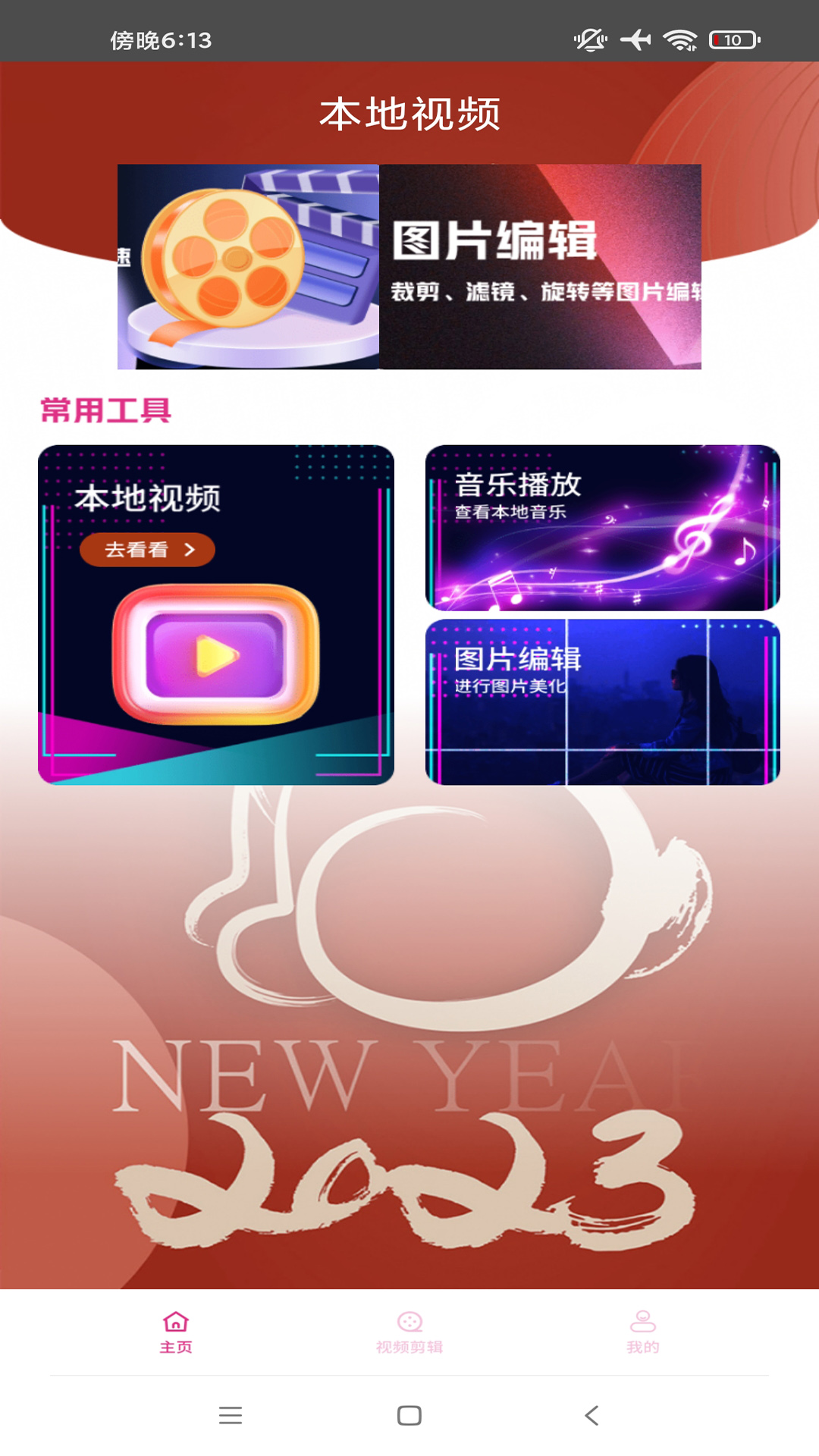Switch to the 视频剪辑 tab
The image size is (819, 1456).
click(x=409, y=1332)
